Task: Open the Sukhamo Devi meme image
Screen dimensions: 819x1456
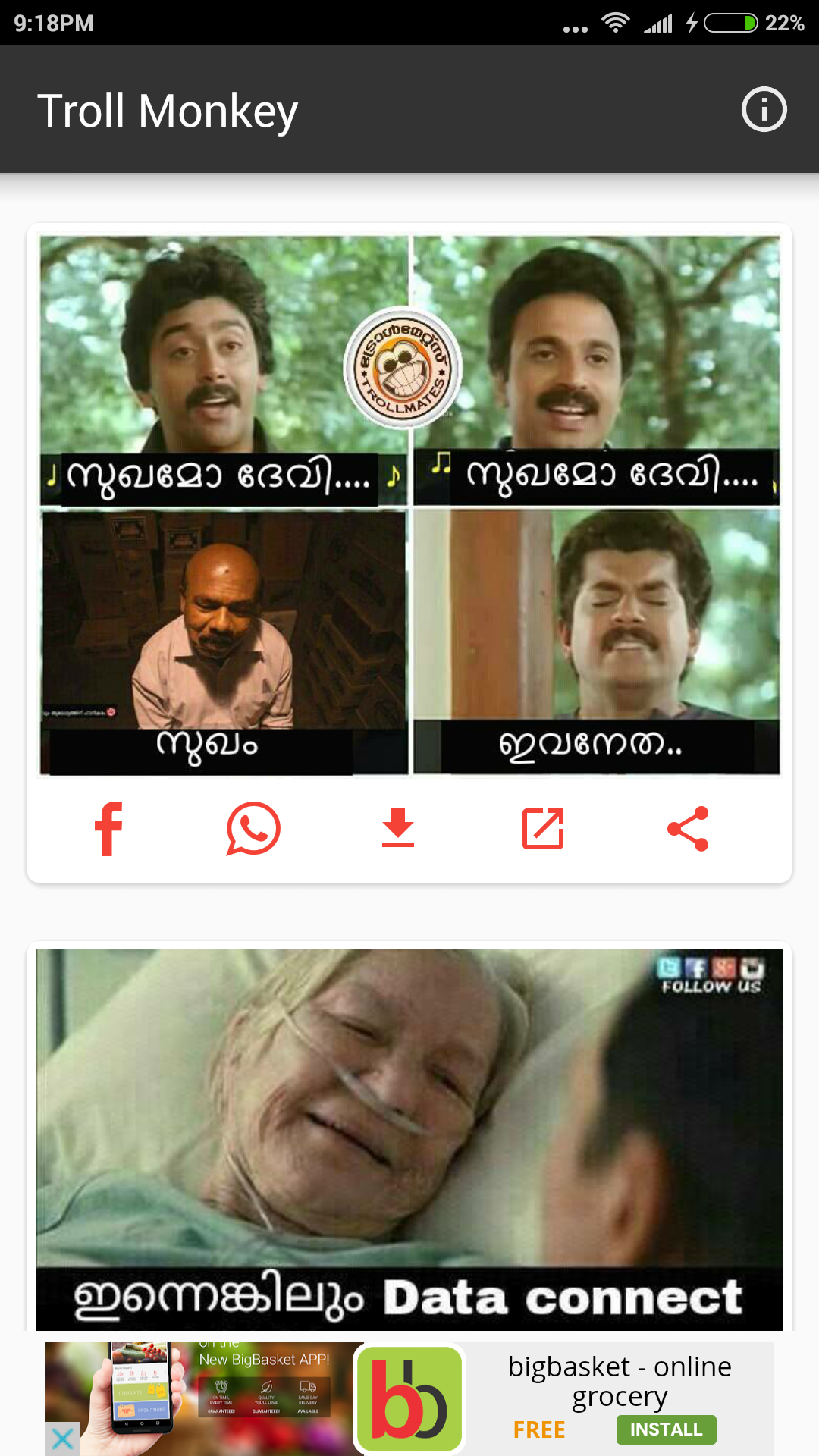Action: 409,508
